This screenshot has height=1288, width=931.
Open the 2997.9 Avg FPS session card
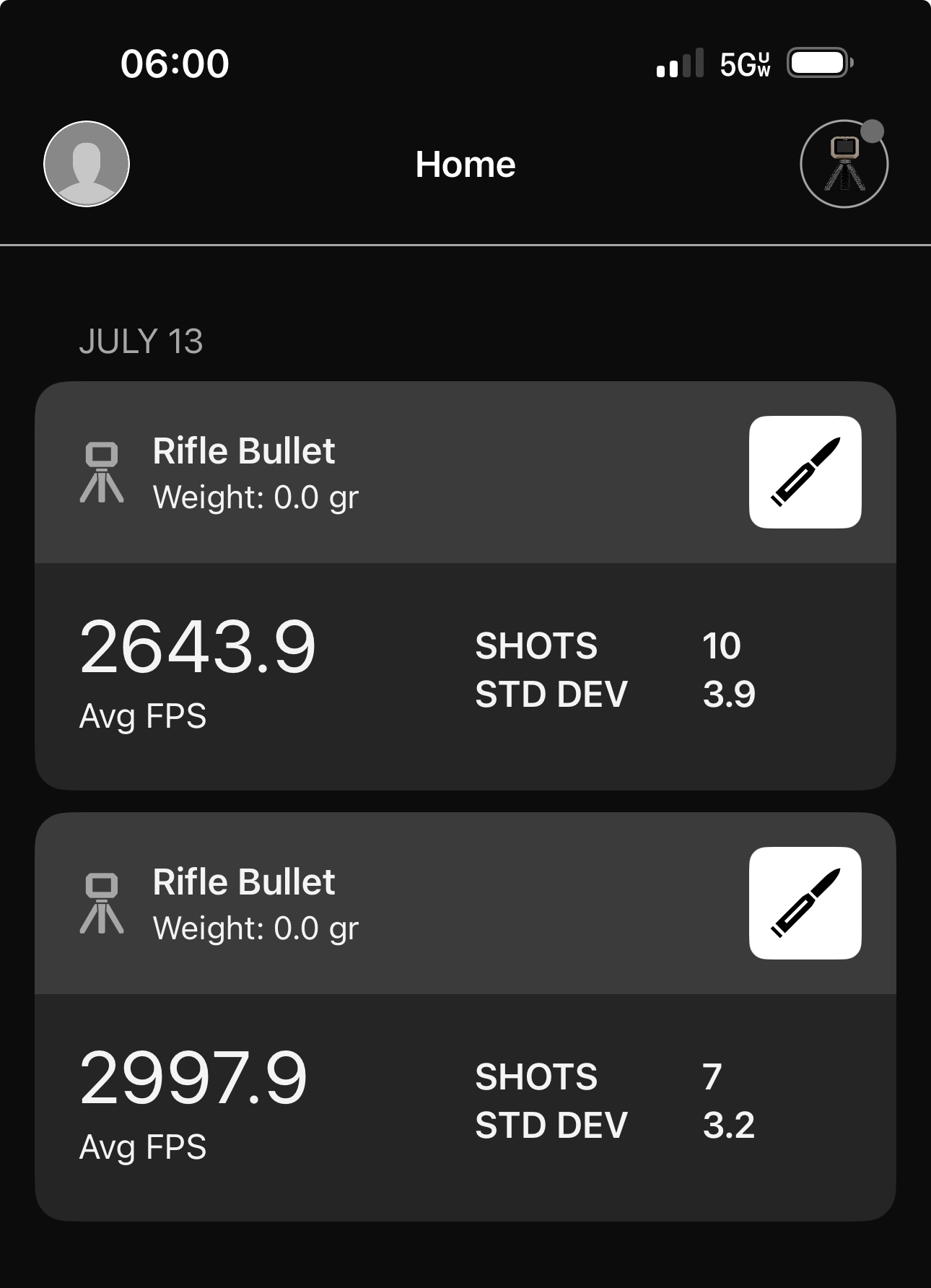465,1106
